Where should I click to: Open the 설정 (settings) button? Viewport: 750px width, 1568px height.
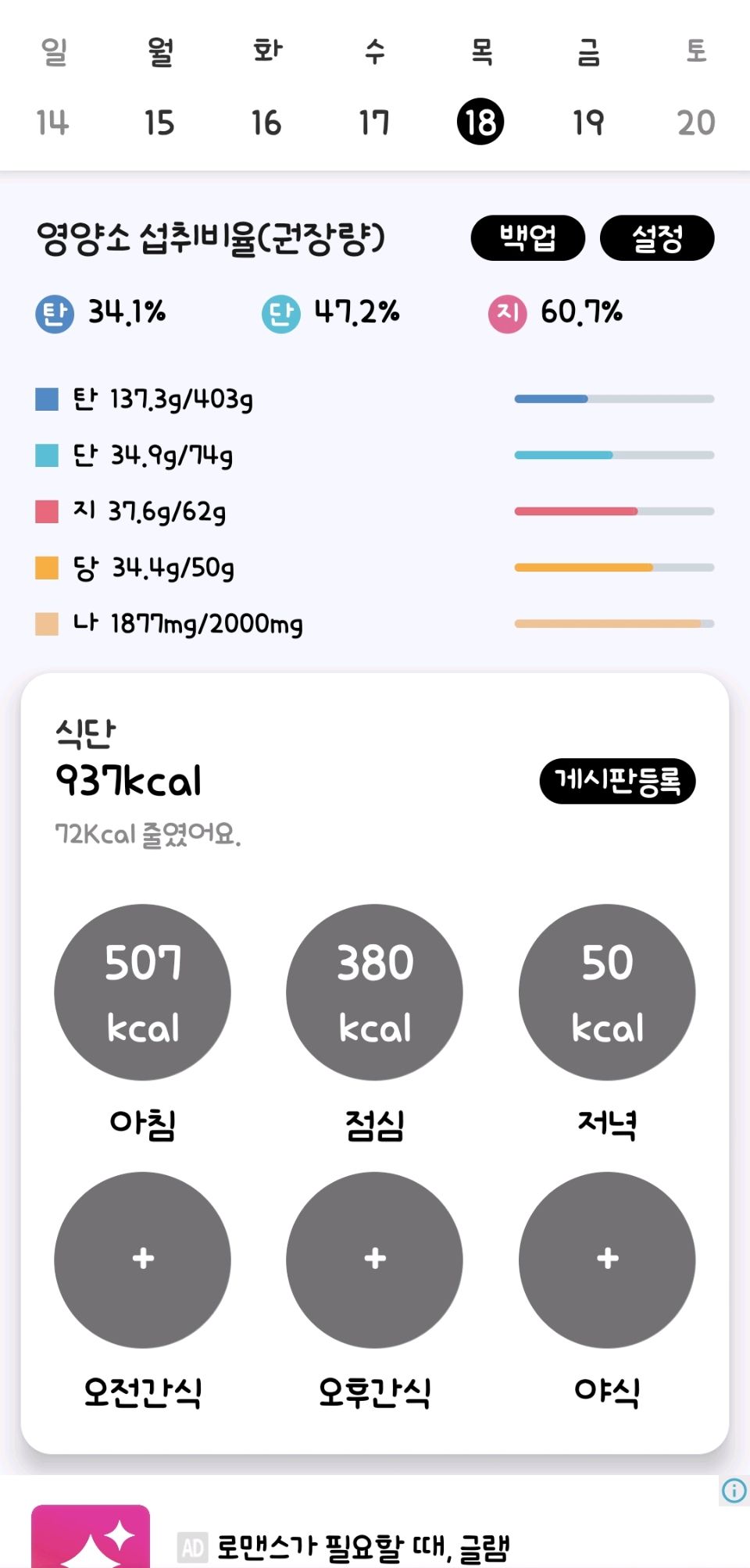657,237
